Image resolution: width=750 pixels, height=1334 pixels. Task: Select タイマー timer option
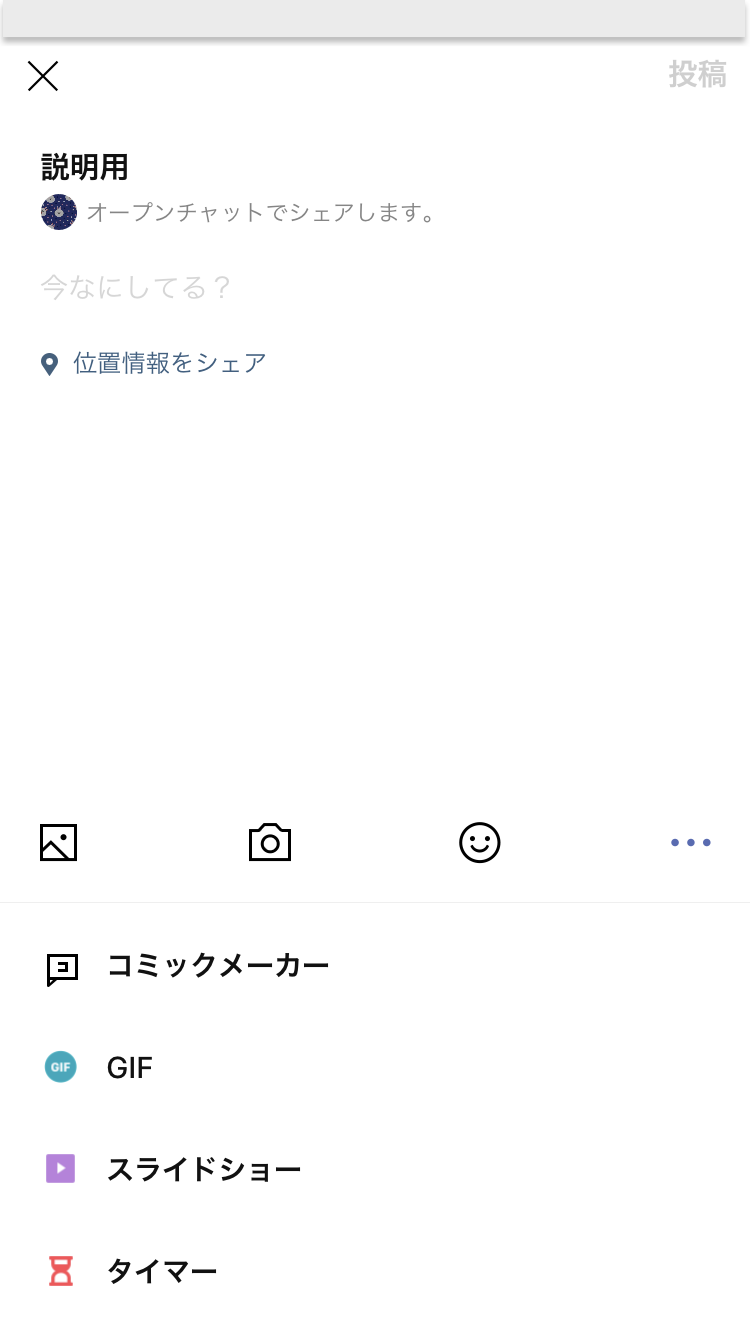click(161, 1272)
